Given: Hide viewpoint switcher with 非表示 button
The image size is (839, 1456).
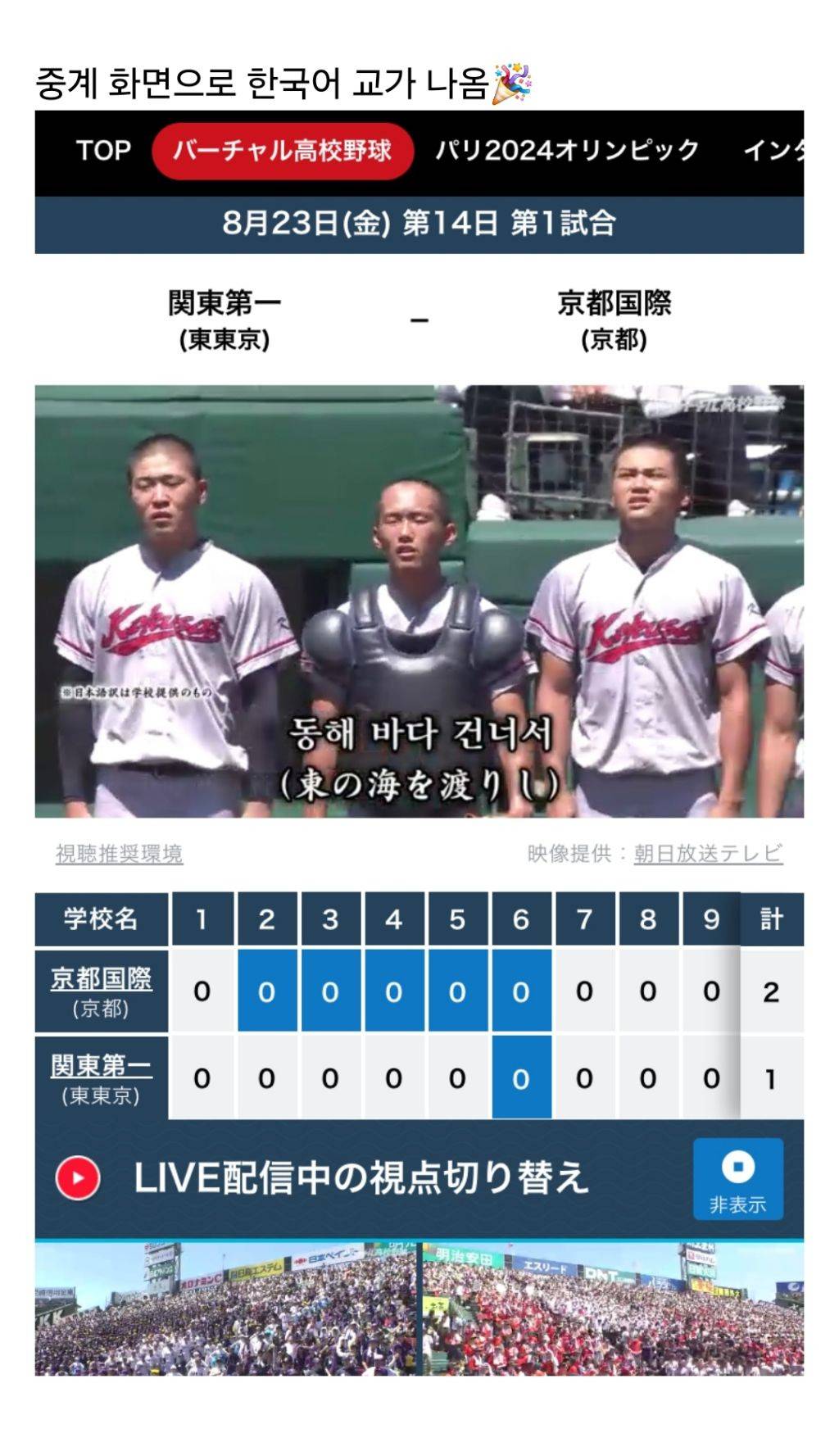Looking at the screenshot, I should pos(737,1178).
